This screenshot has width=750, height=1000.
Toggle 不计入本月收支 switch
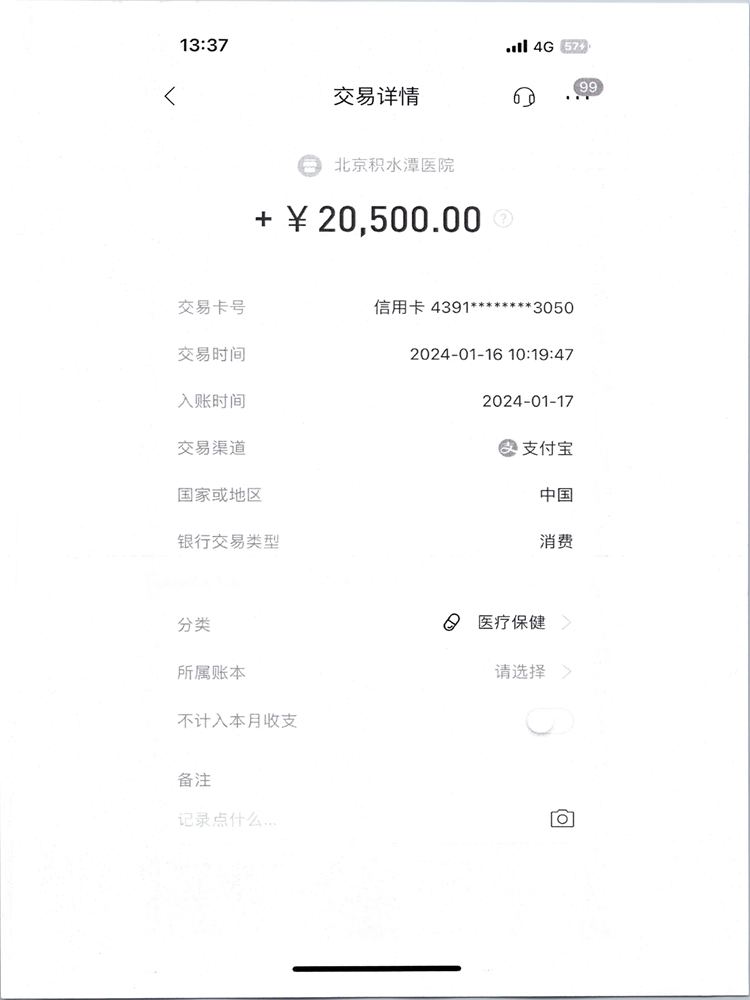[x=550, y=721]
